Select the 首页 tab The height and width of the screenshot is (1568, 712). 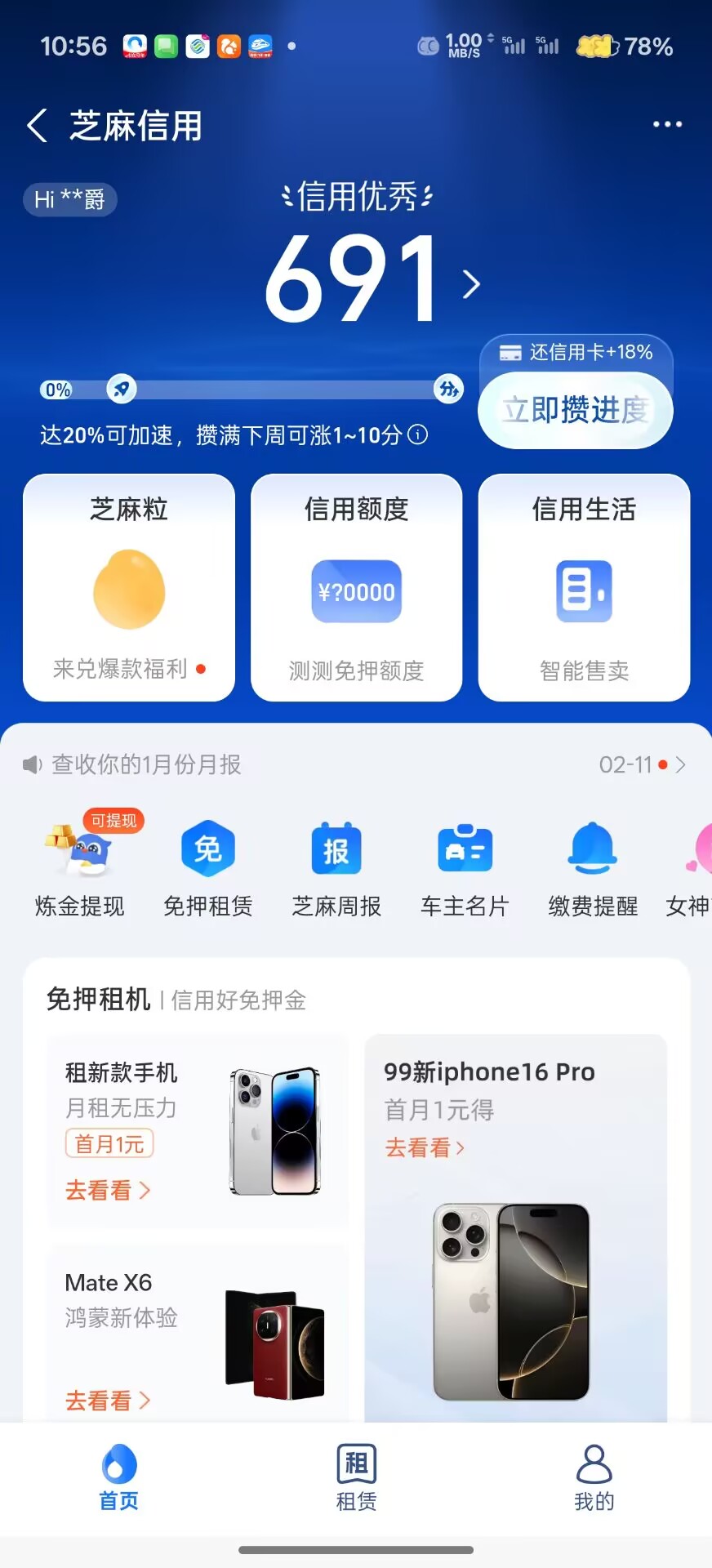(119, 1477)
